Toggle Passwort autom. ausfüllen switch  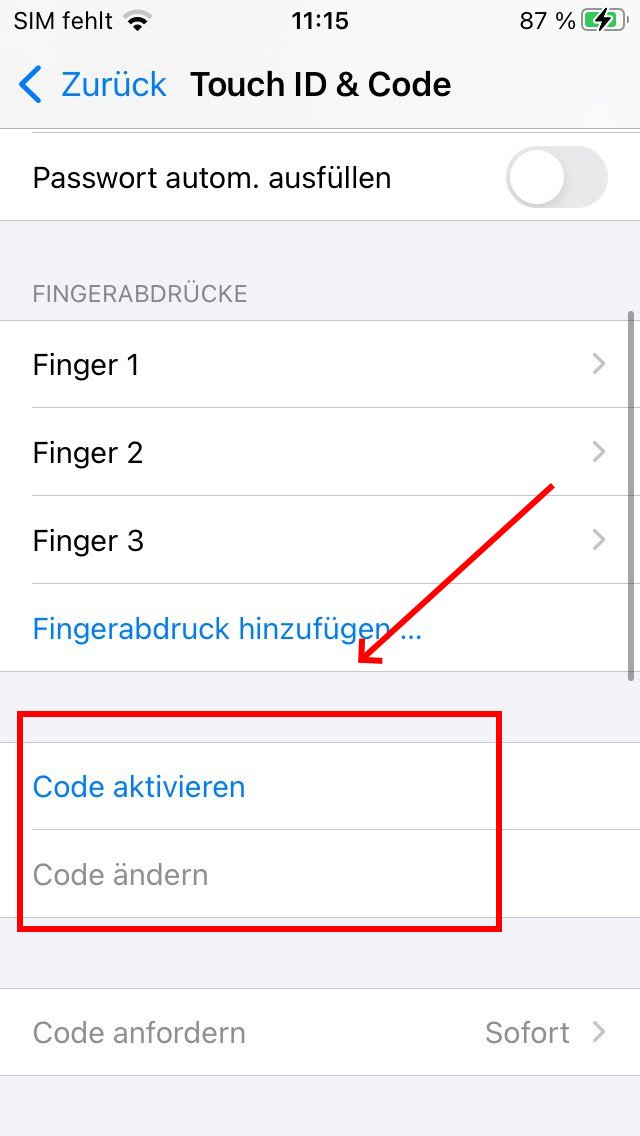[557, 178]
